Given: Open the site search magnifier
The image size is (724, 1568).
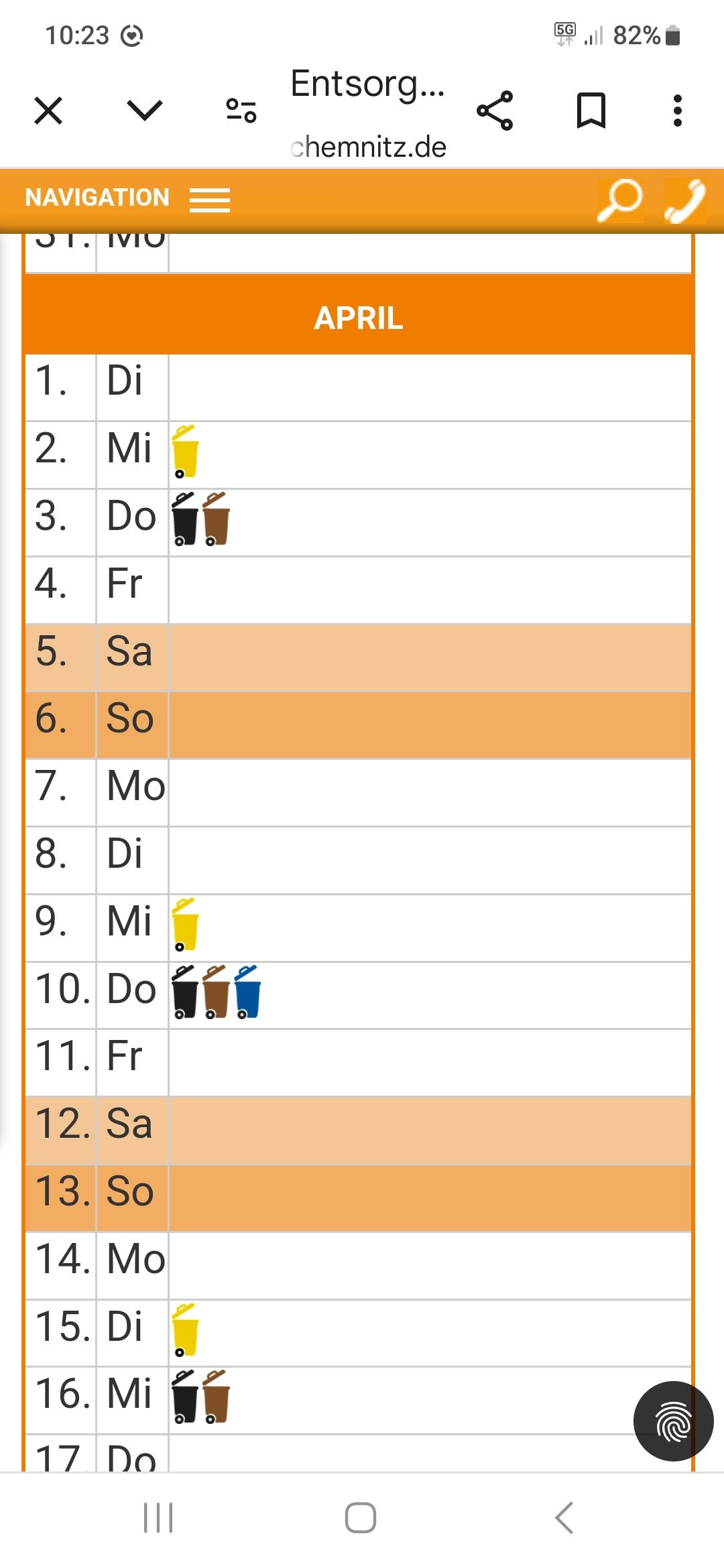Looking at the screenshot, I should click(620, 200).
